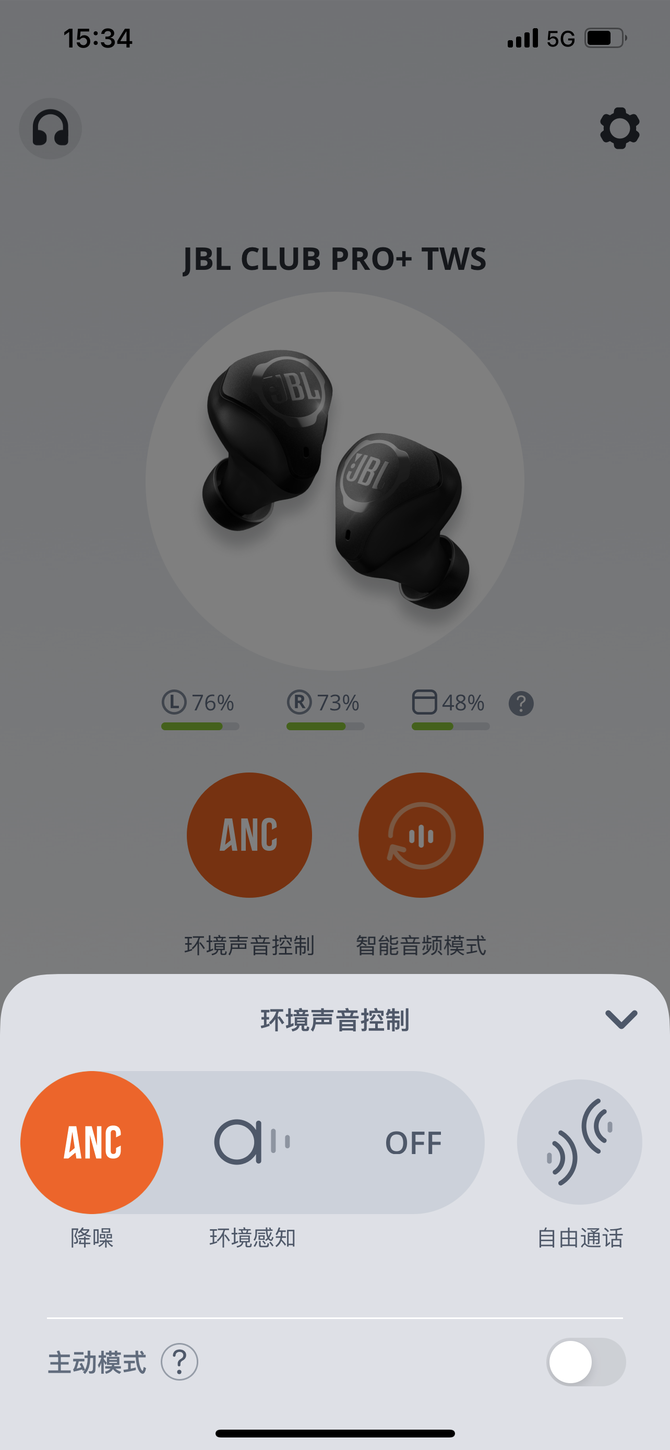Tap the round ANC 环境声音控制 button
The width and height of the screenshot is (670, 1450).
[x=249, y=835]
